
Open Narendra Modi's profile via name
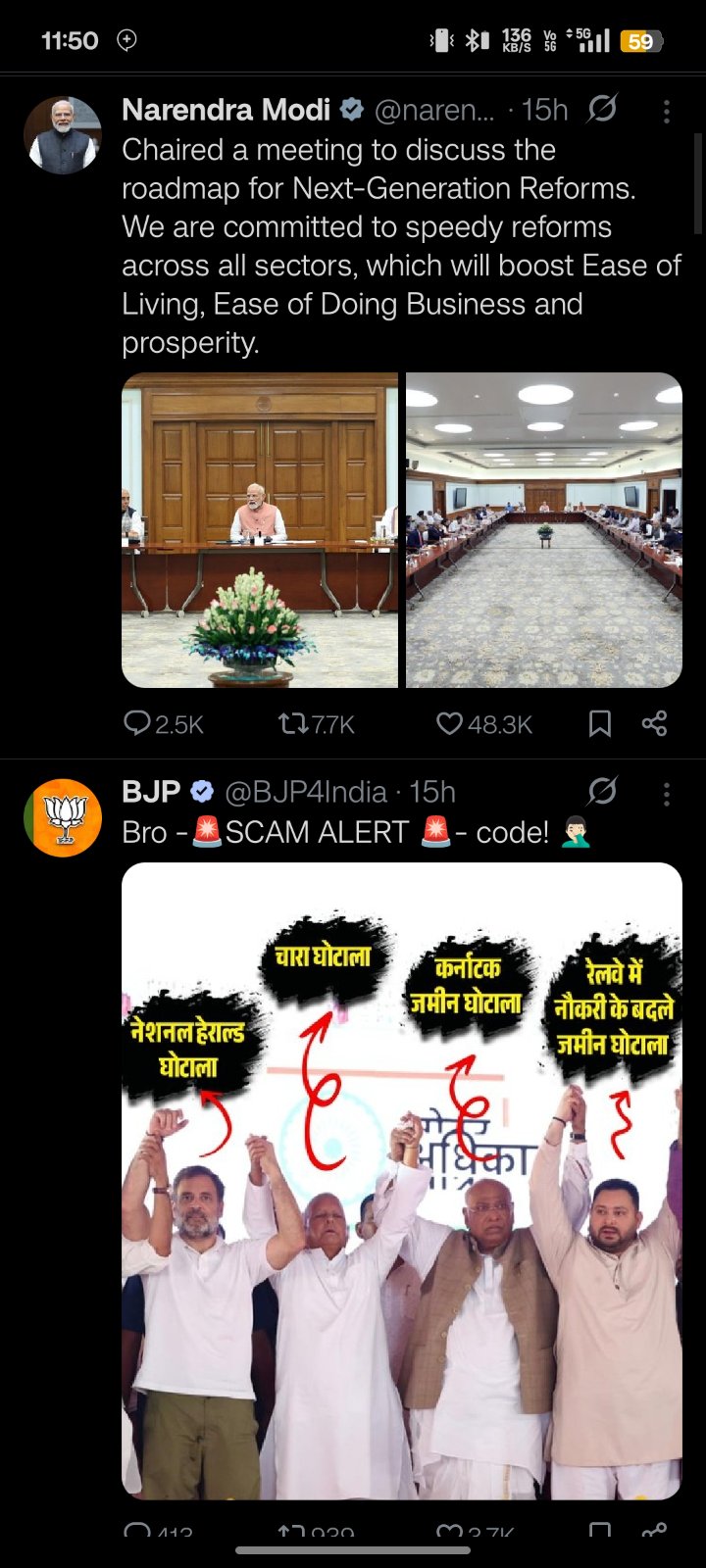point(226,110)
